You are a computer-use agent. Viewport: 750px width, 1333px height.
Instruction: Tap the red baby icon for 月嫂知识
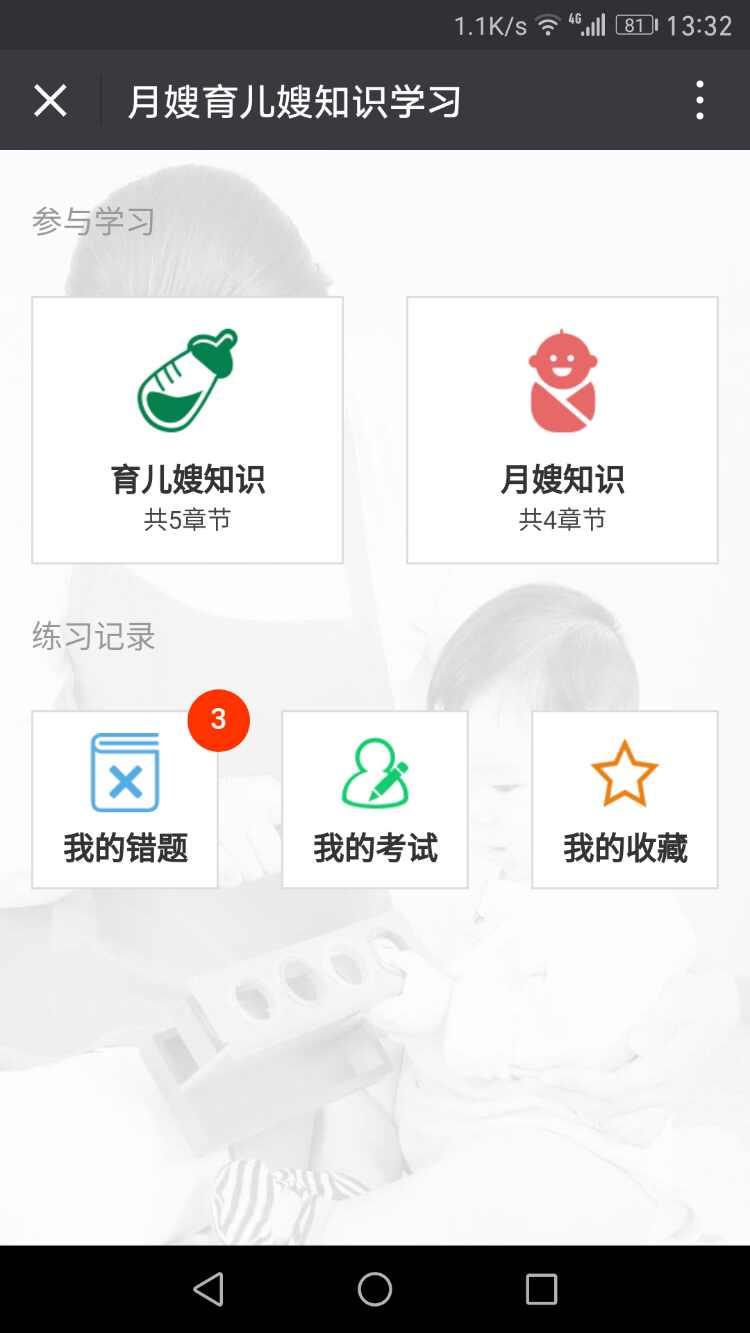coord(561,380)
